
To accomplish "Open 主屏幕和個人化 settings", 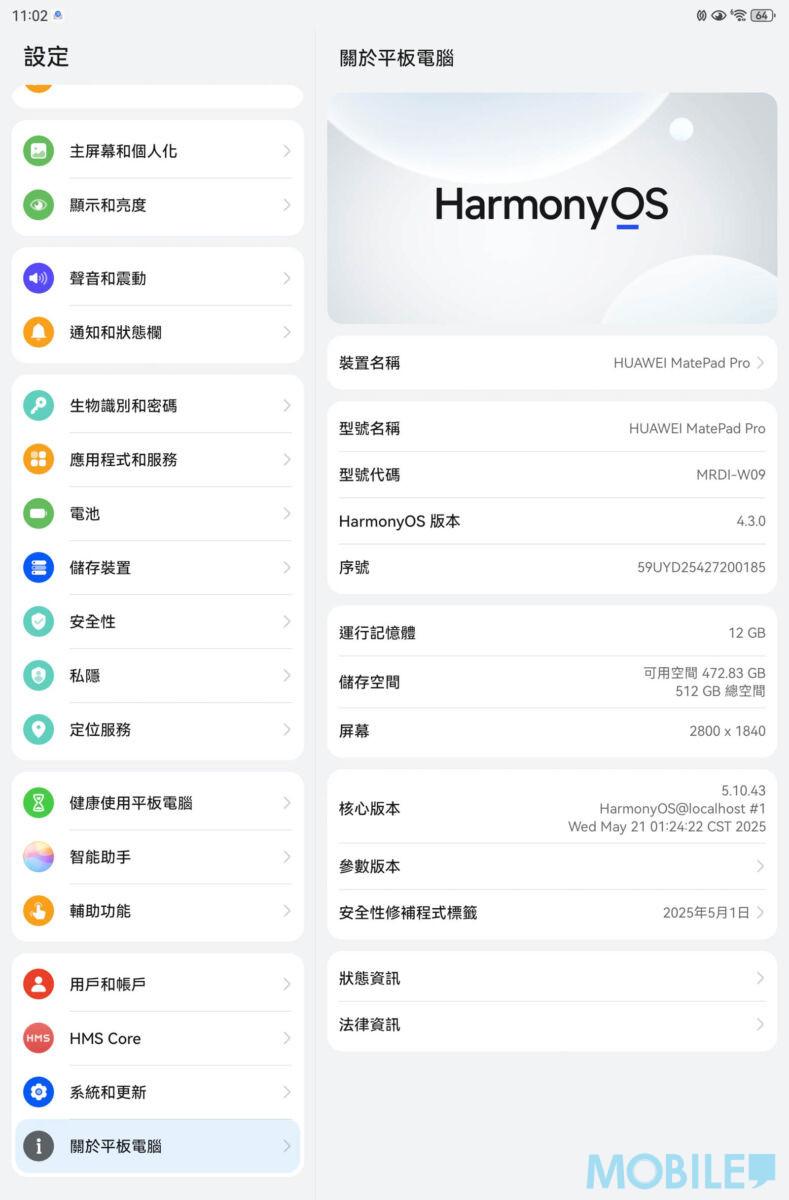I will 157,151.
